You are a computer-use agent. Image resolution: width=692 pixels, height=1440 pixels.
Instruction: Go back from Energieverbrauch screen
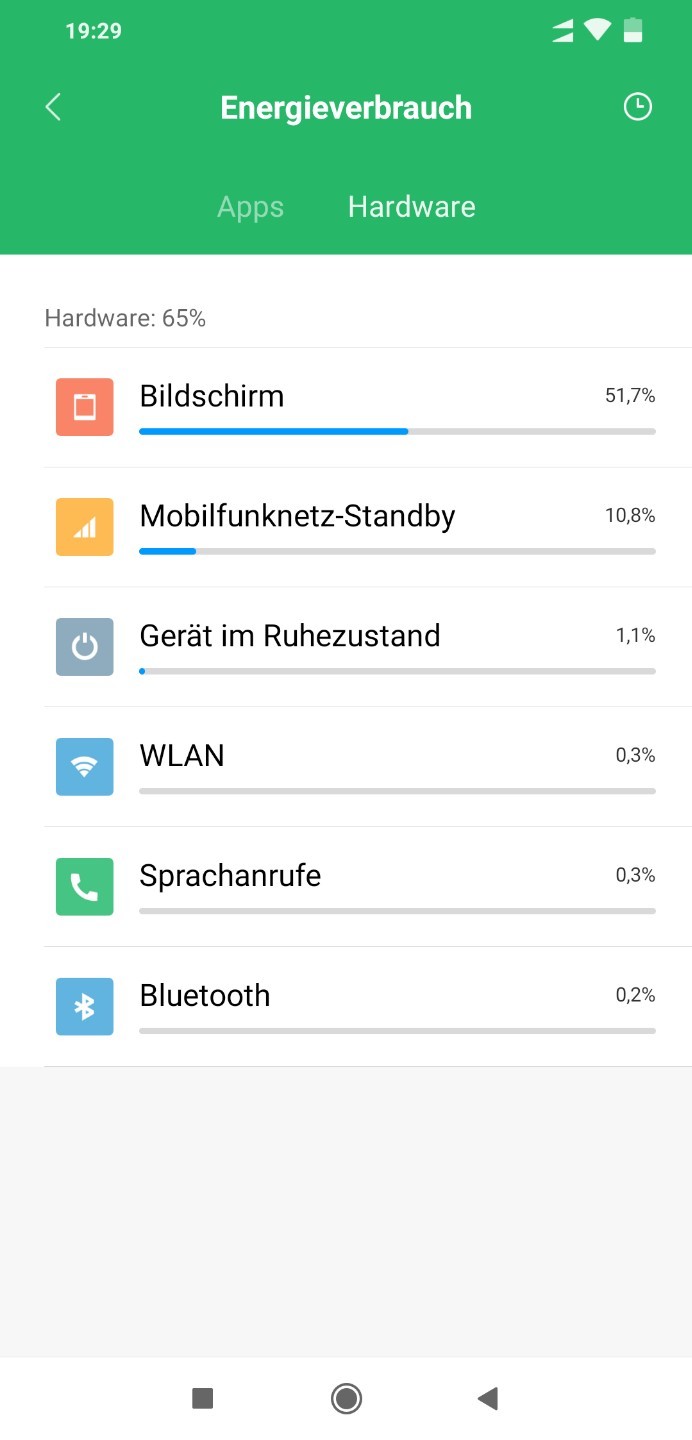(54, 107)
